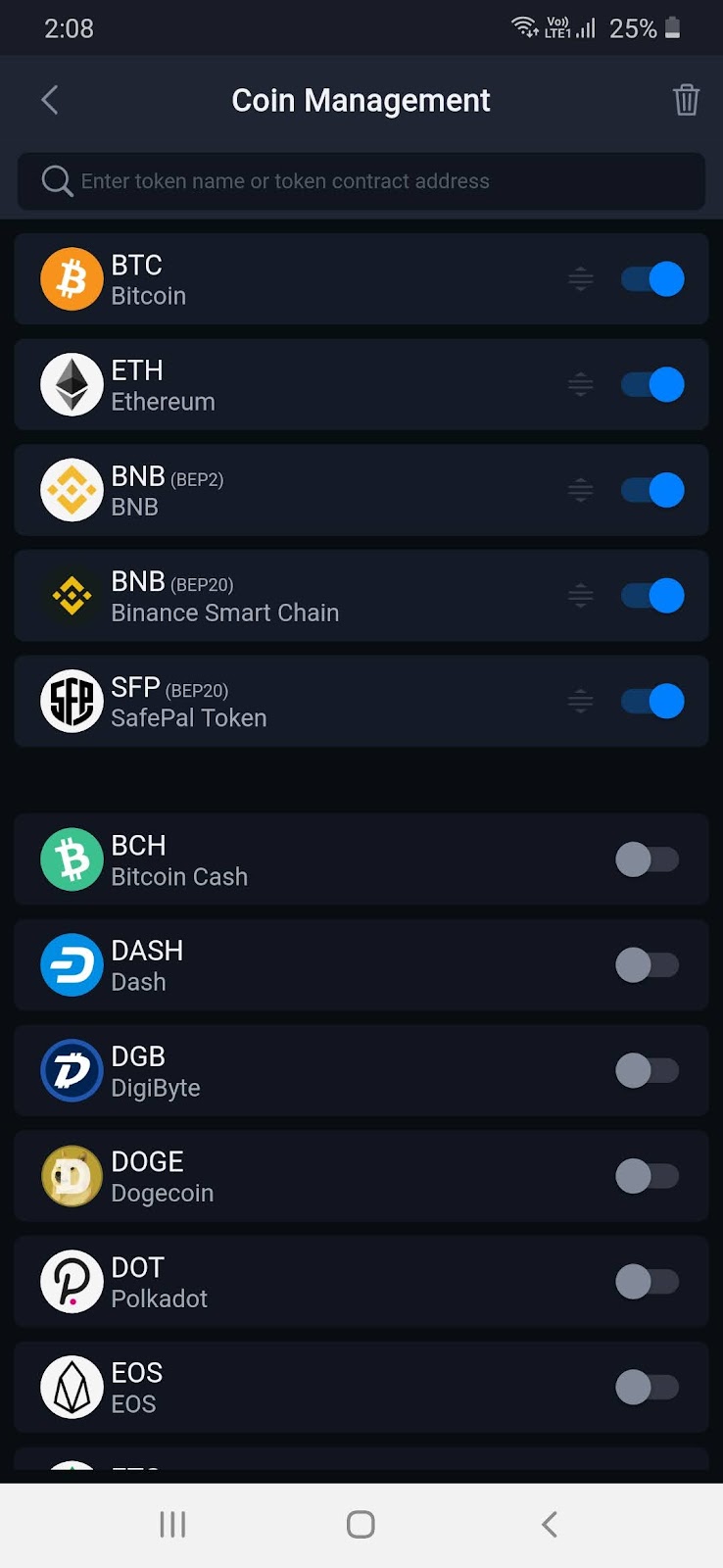Turn on the DASH toggle

click(x=647, y=965)
